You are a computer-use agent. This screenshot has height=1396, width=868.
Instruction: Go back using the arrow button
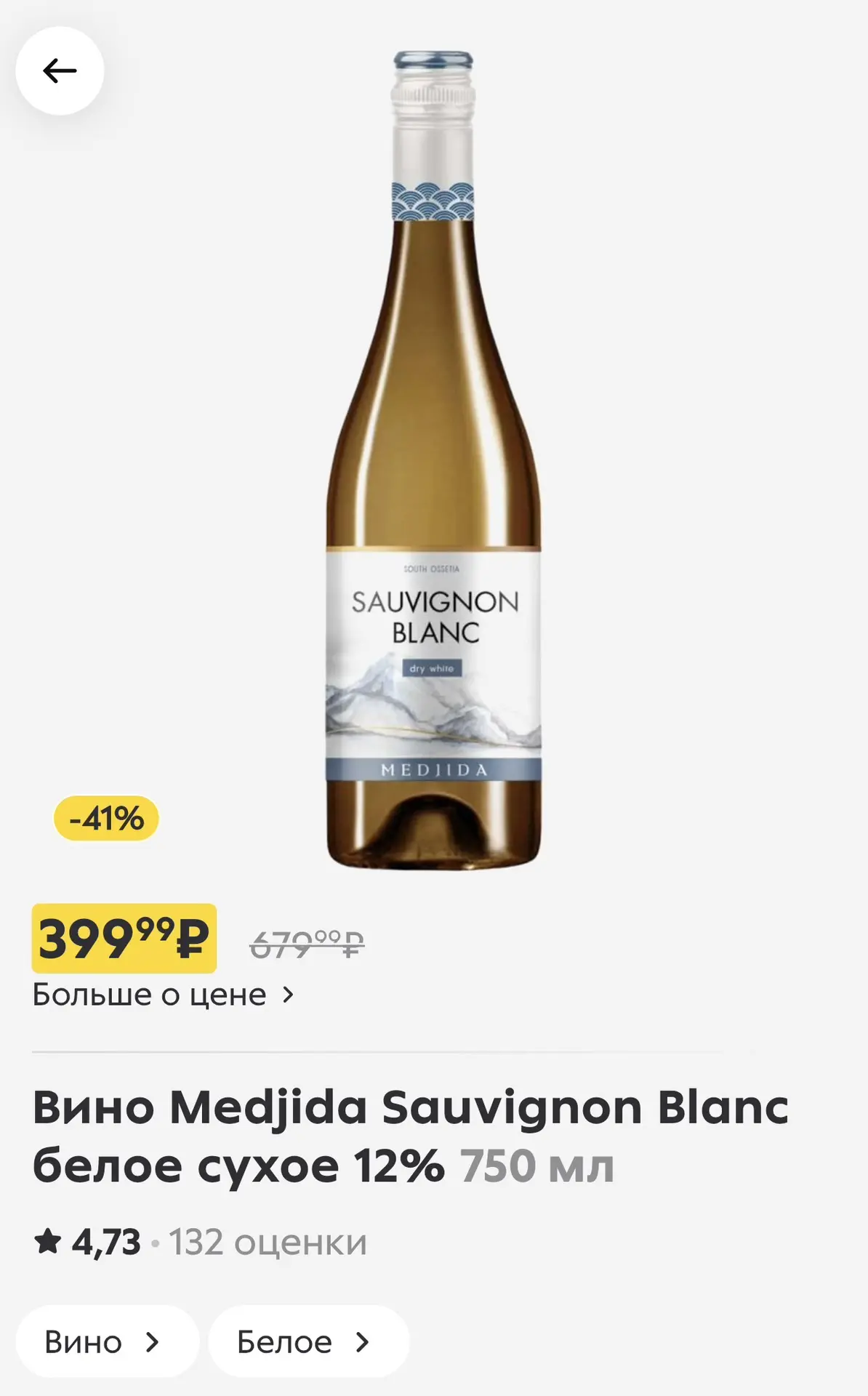[60, 71]
